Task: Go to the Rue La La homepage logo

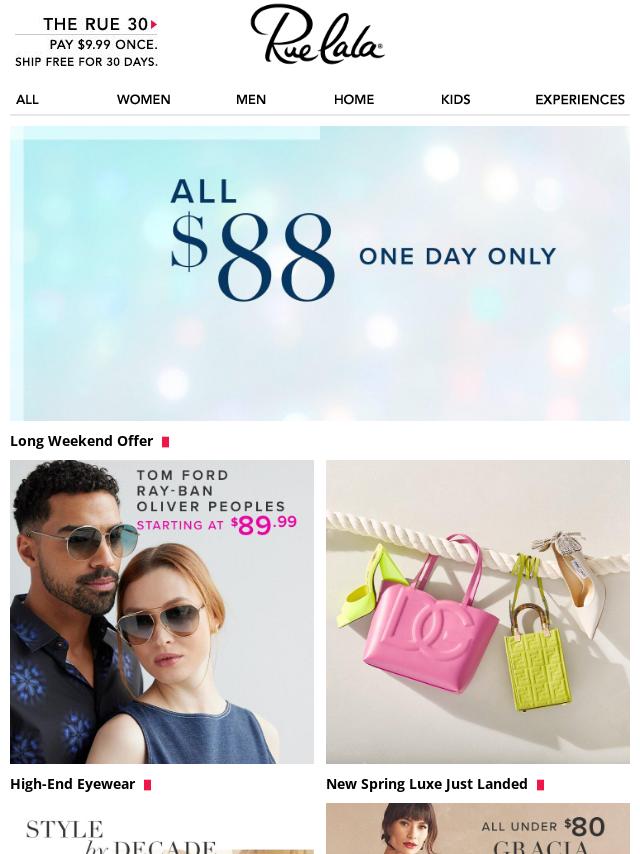Action: (317, 35)
